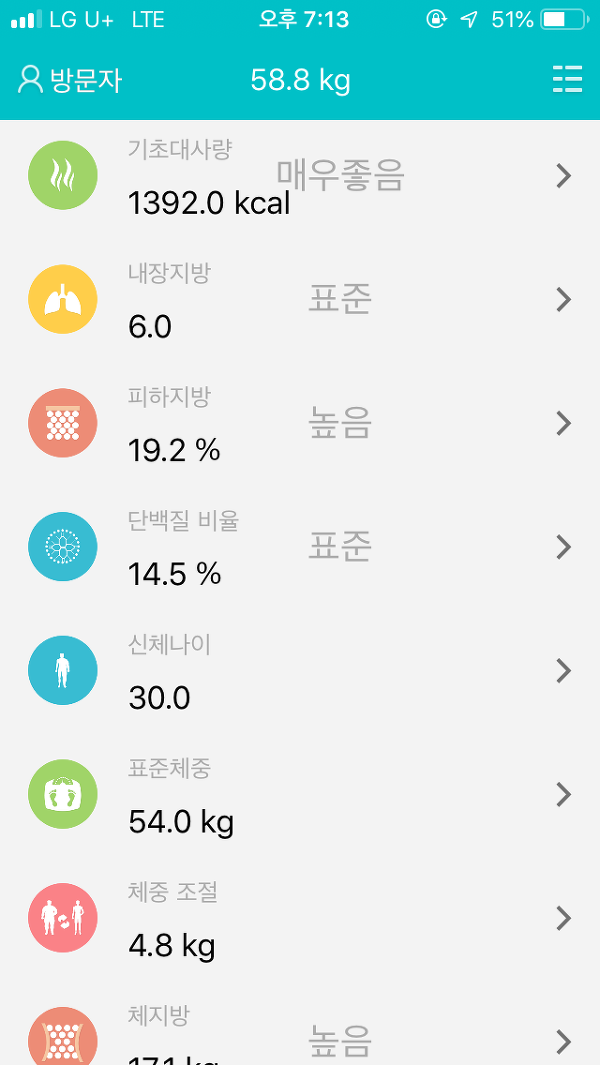Screen dimensions: 600x1065
Task: Open 신체나이 30.0 details
Action: click(300, 670)
